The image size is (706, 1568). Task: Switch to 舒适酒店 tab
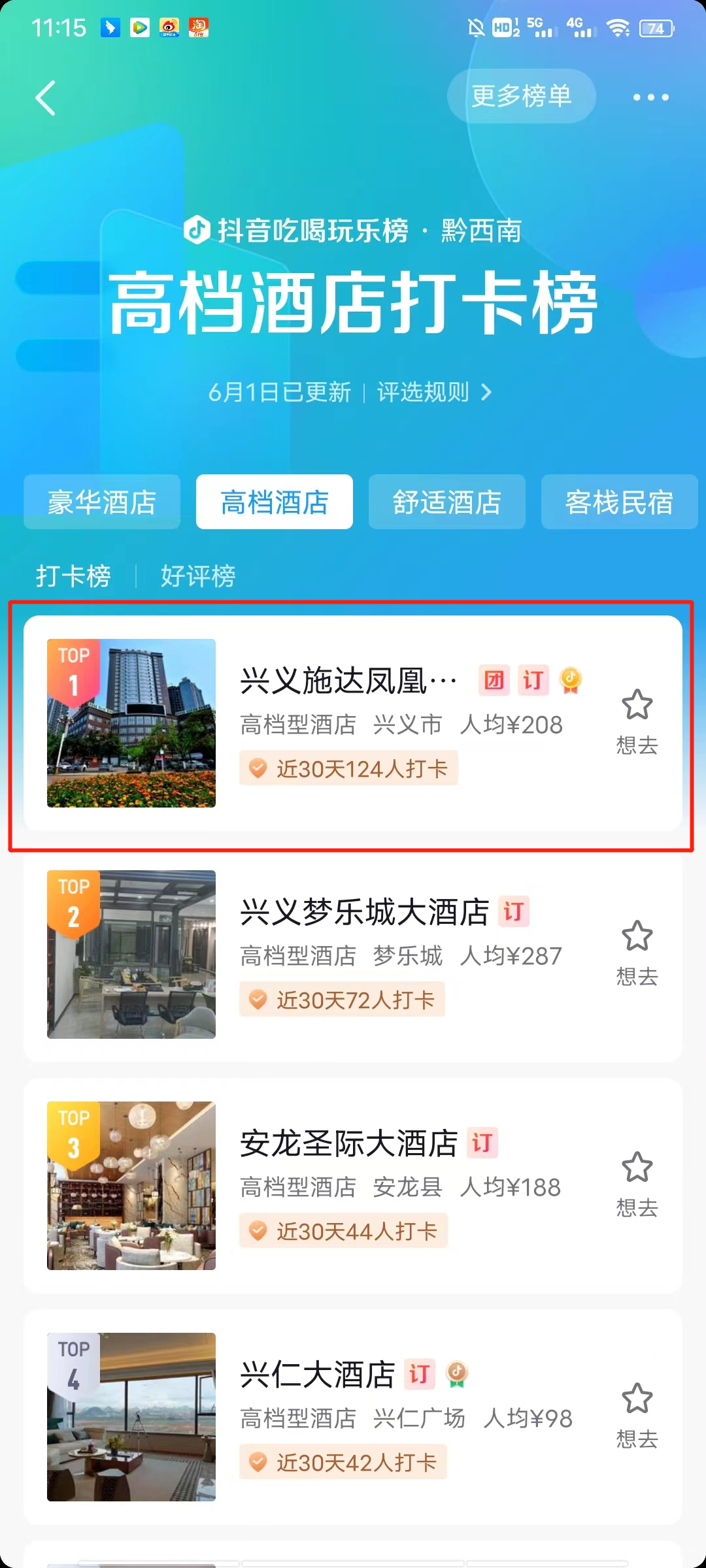point(447,502)
